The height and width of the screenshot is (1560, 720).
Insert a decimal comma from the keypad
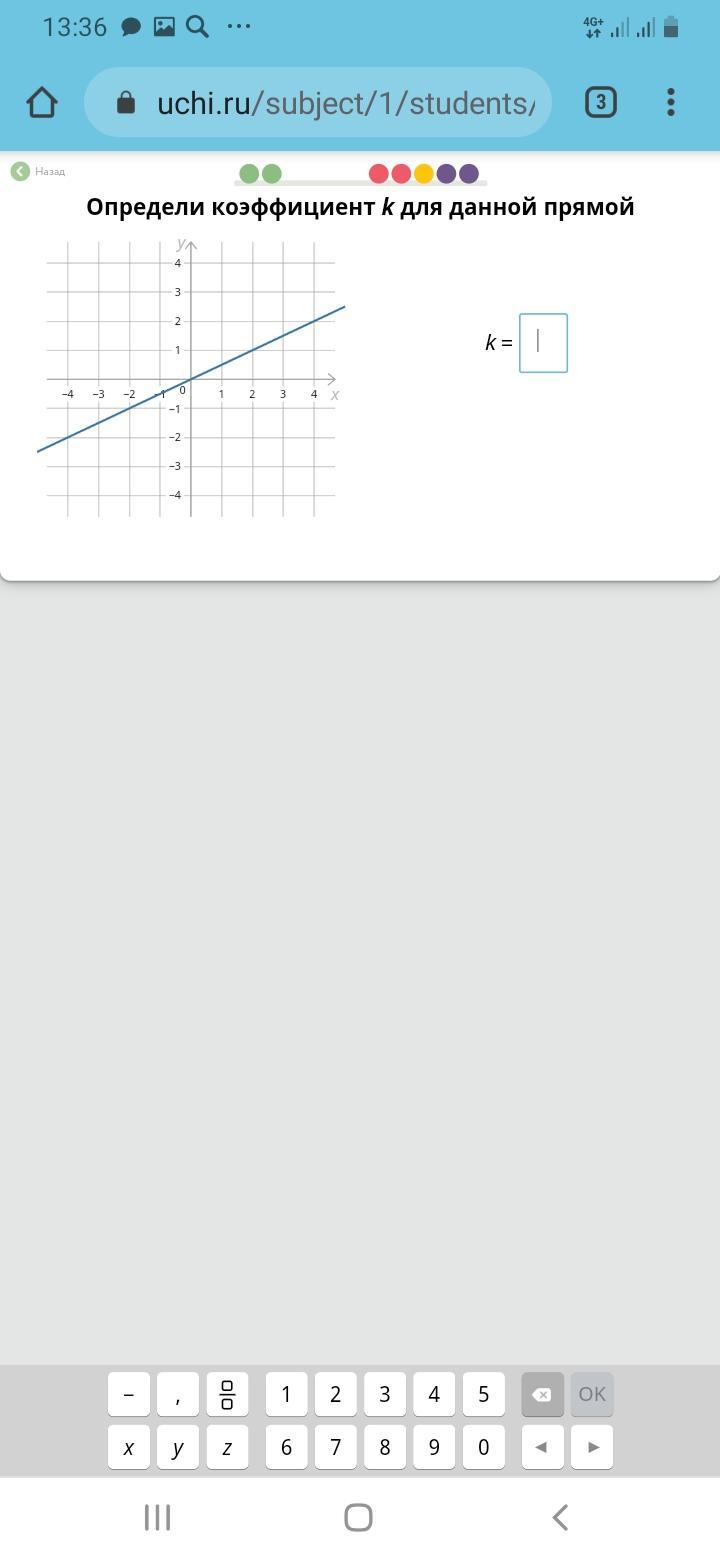click(178, 1394)
